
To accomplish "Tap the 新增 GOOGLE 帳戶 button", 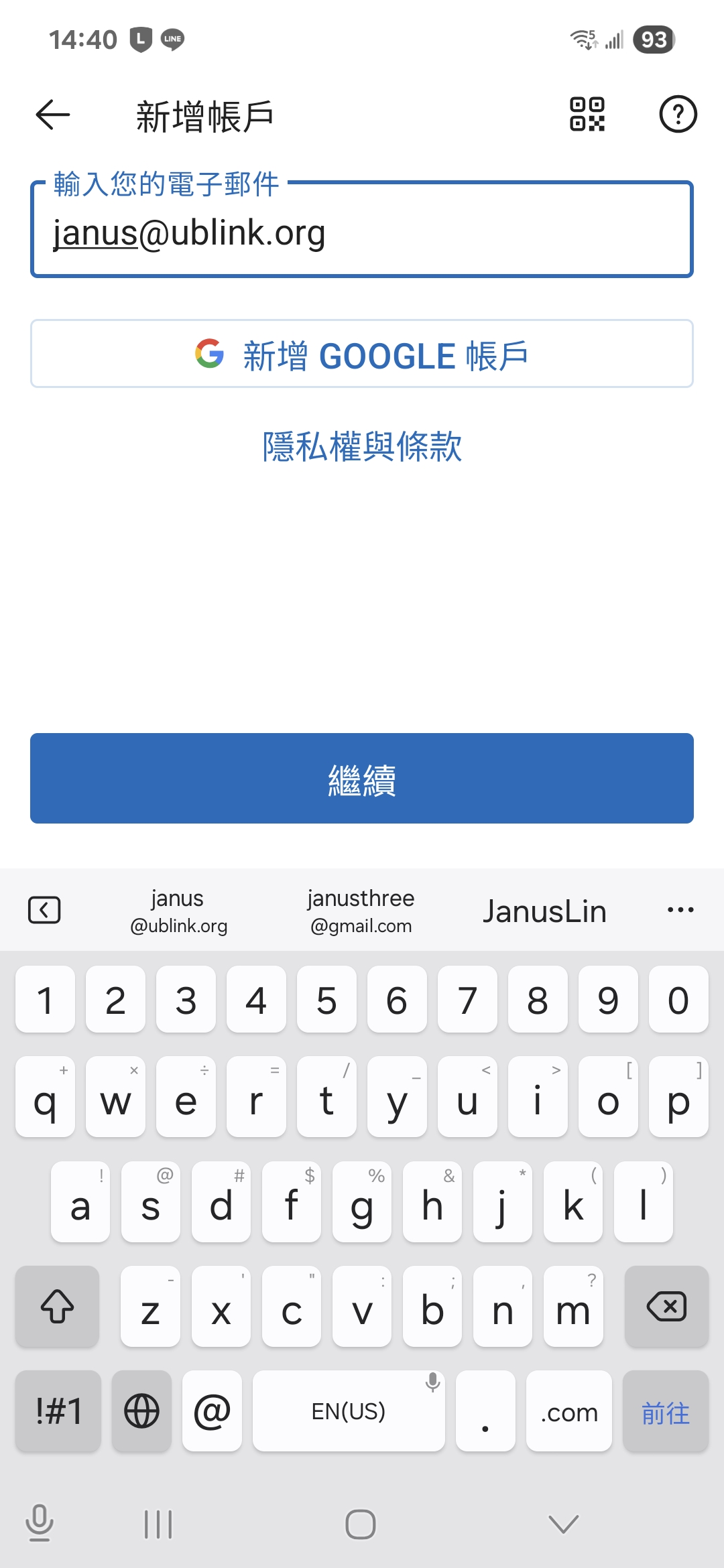I will [x=362, y=354].
